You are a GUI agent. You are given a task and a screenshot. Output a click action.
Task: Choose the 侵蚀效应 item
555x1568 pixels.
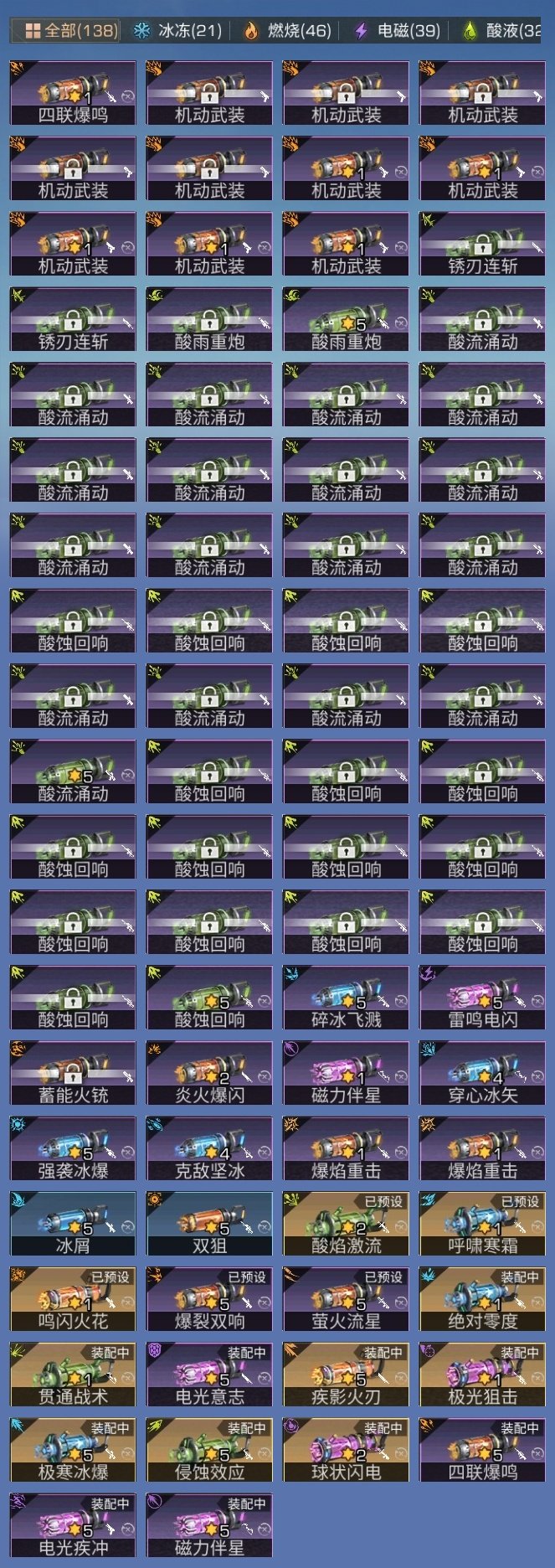(209, 1451)
